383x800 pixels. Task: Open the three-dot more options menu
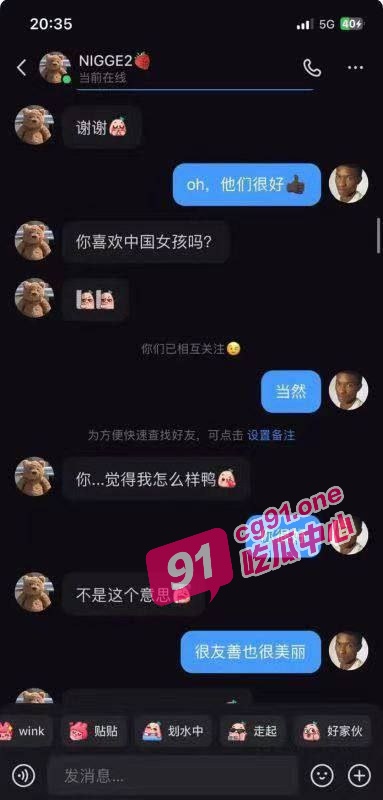tap(355, 68)
